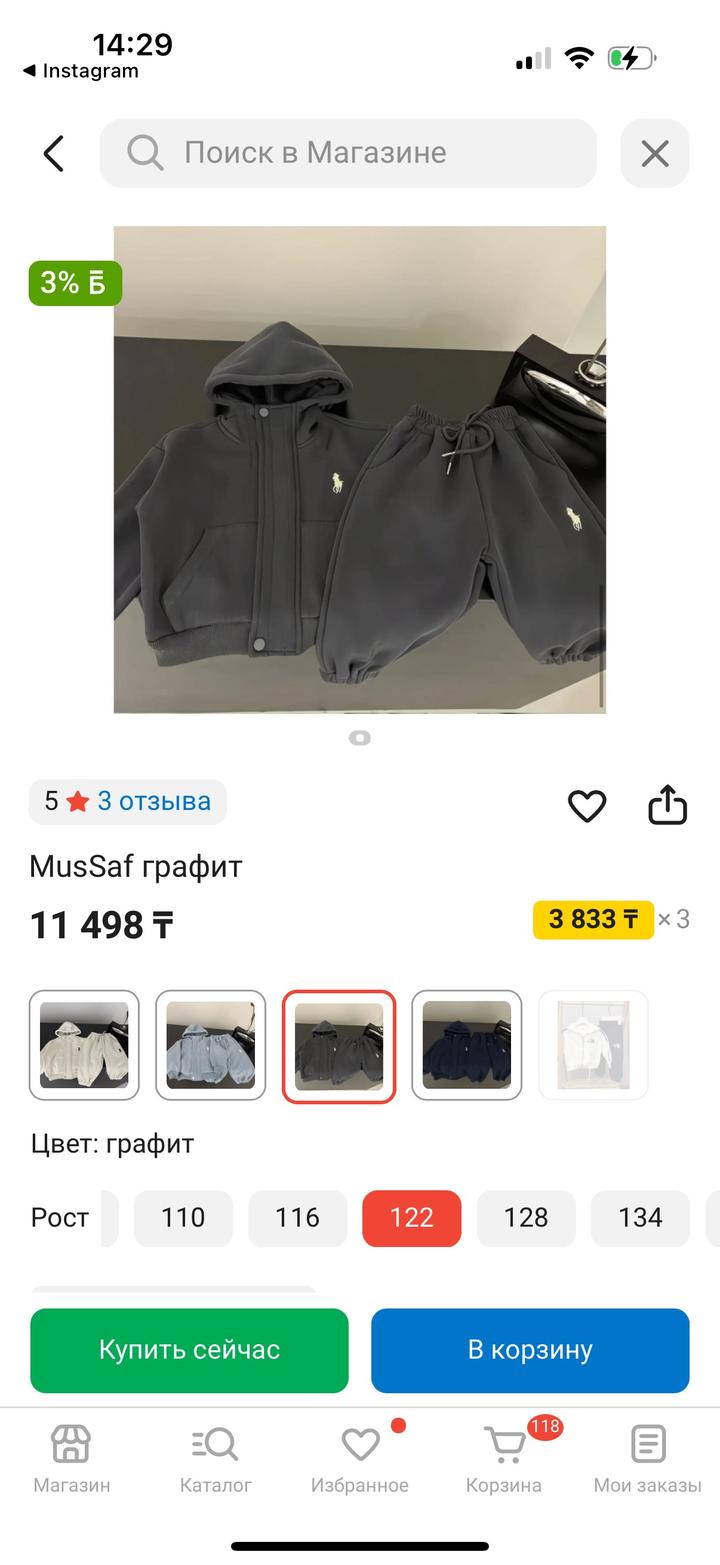The image size is (720, 1565).
Task: Choose size 116
Action: pos(297,1217)
